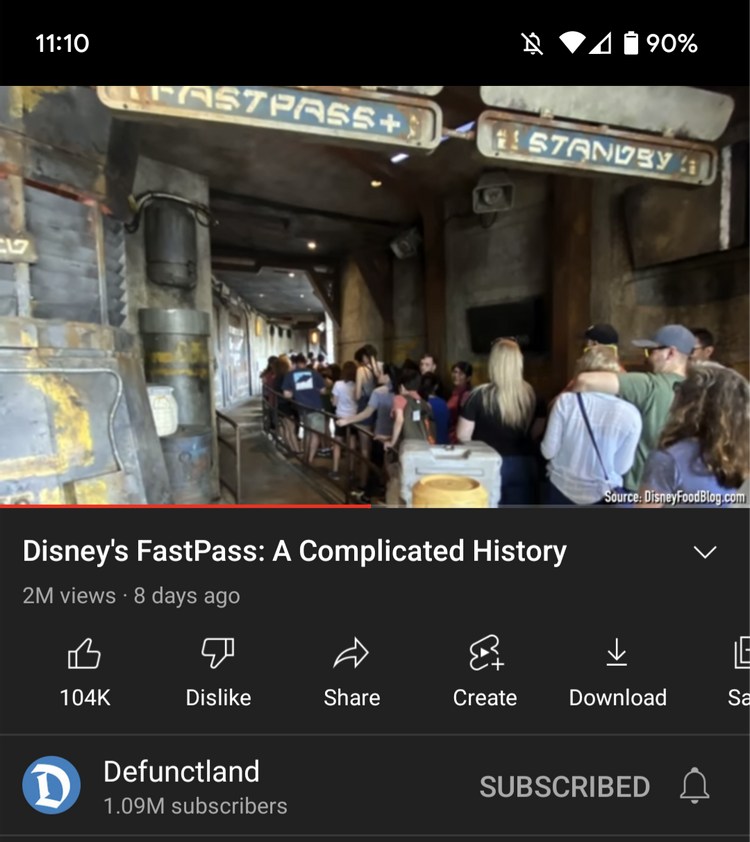The width and height of the screenshot is (750, 842).
Task: Tap the Download arrow icon
Action: (617, 652)
